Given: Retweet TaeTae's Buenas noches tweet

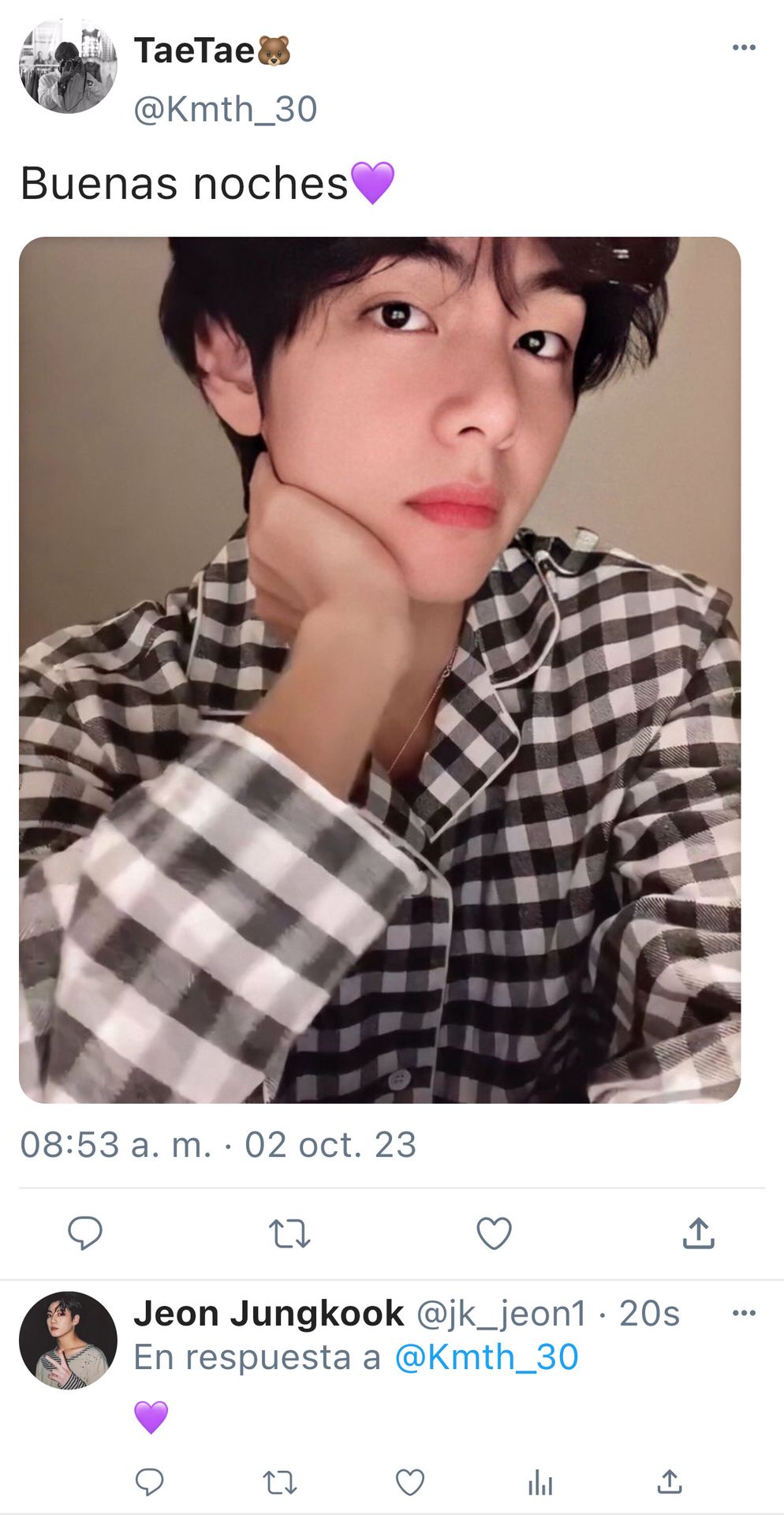Looking at the screenshot, I should [289, 1233].
